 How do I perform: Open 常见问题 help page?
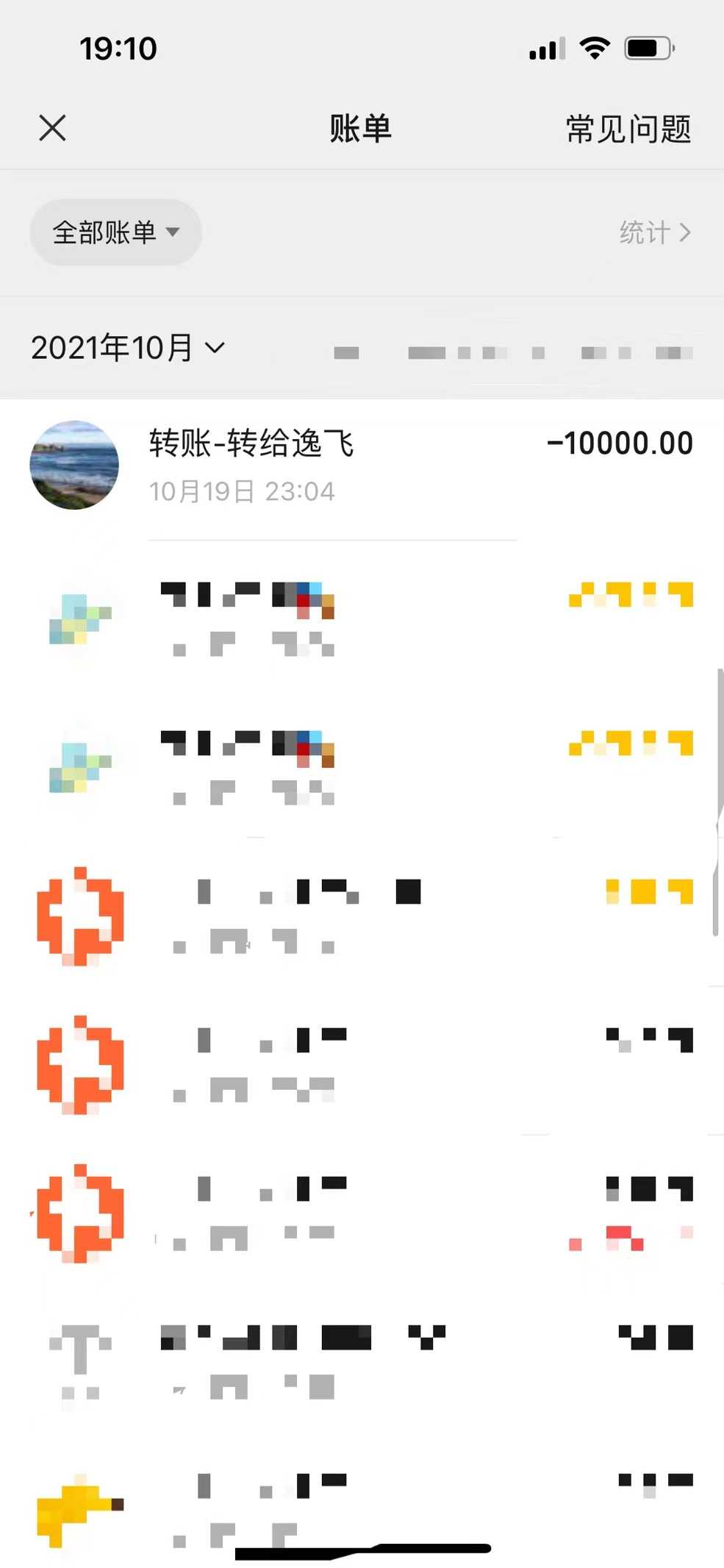point(628,129)
